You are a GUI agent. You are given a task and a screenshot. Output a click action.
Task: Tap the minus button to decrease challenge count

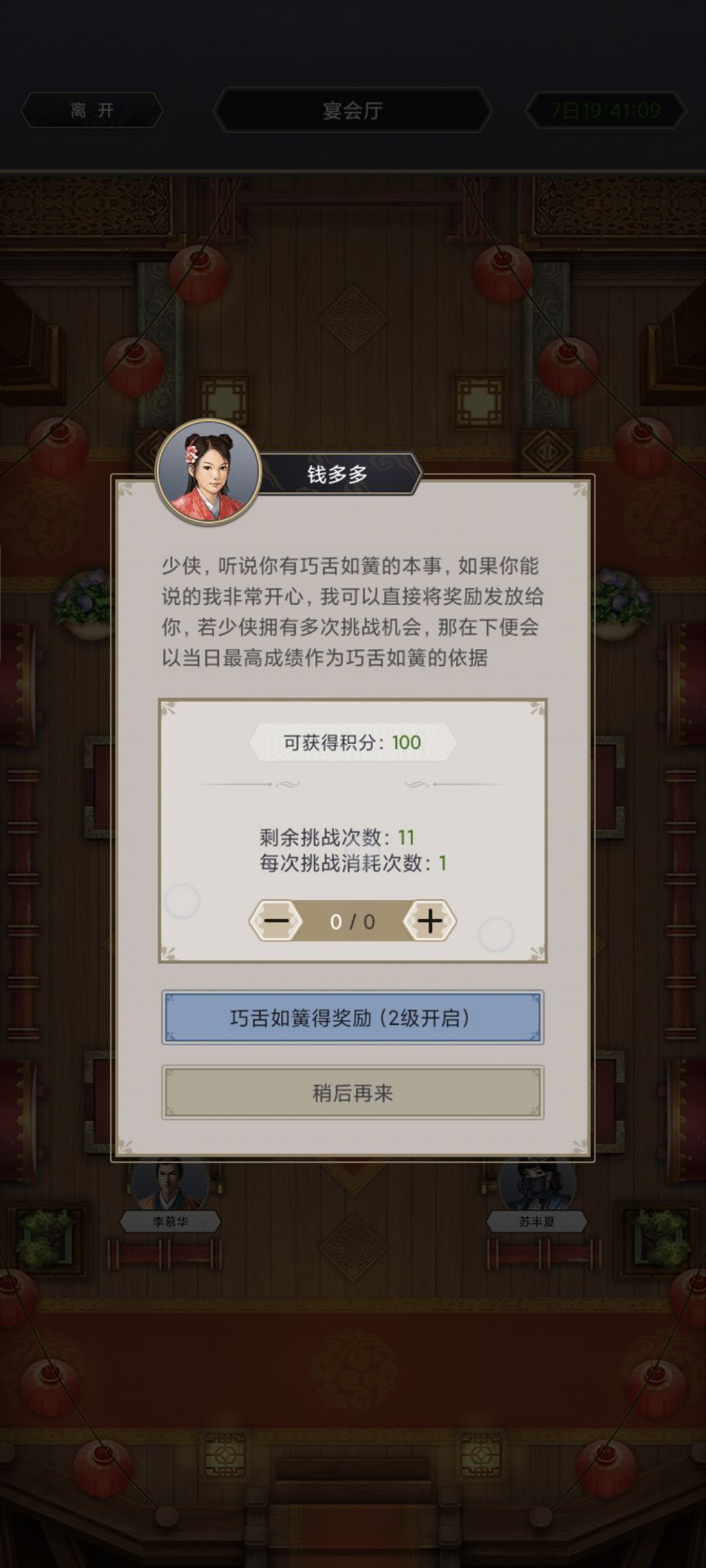276,920
